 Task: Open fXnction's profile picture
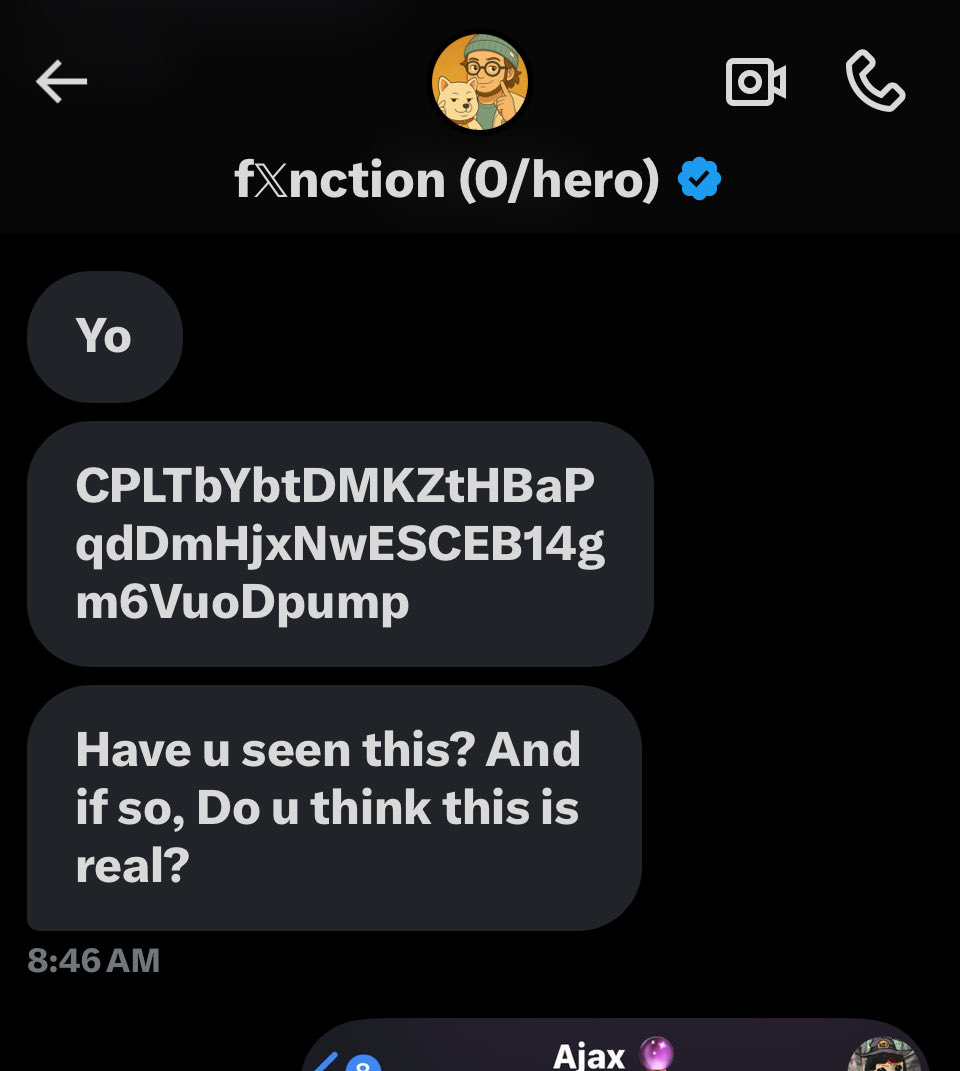point(479,83)
